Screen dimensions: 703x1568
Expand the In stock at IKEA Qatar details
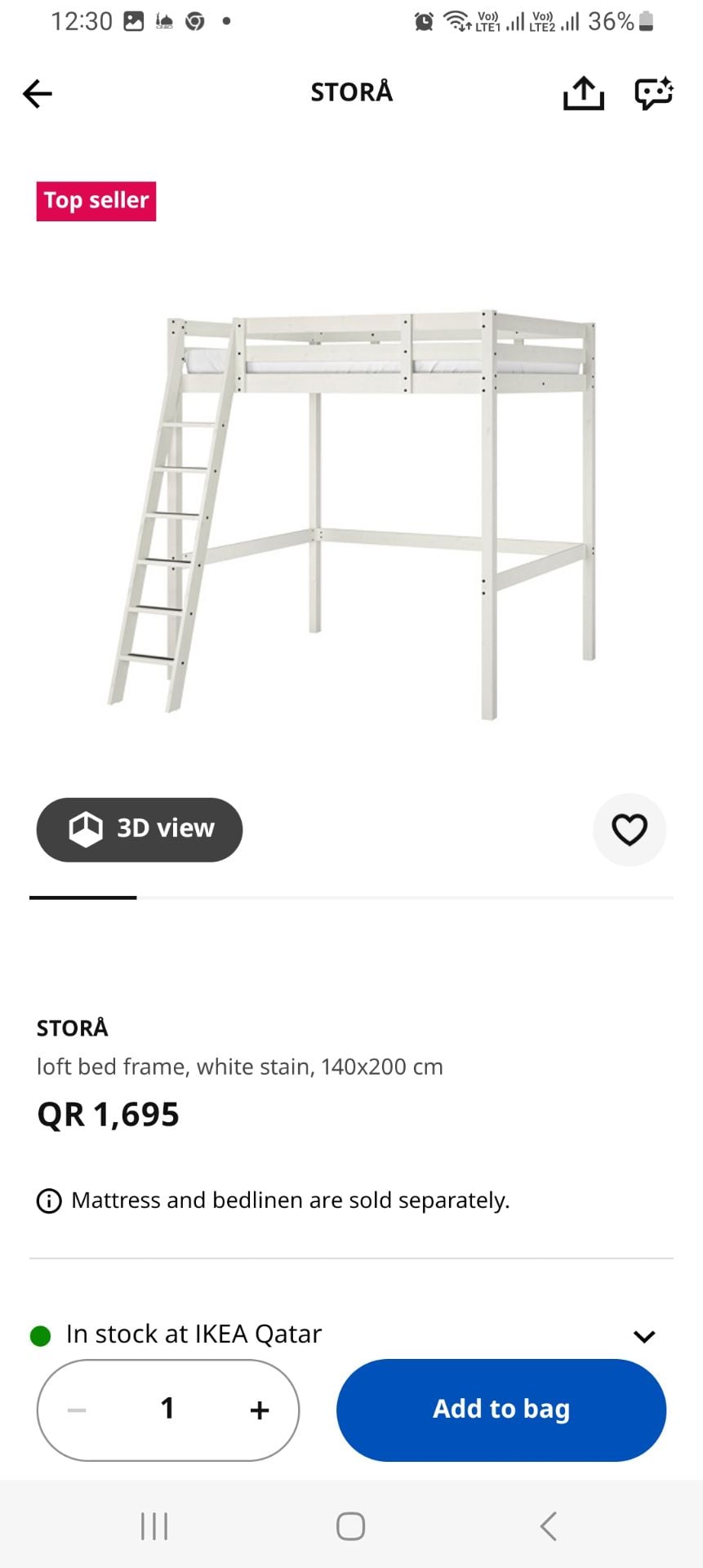point(644,1337)
